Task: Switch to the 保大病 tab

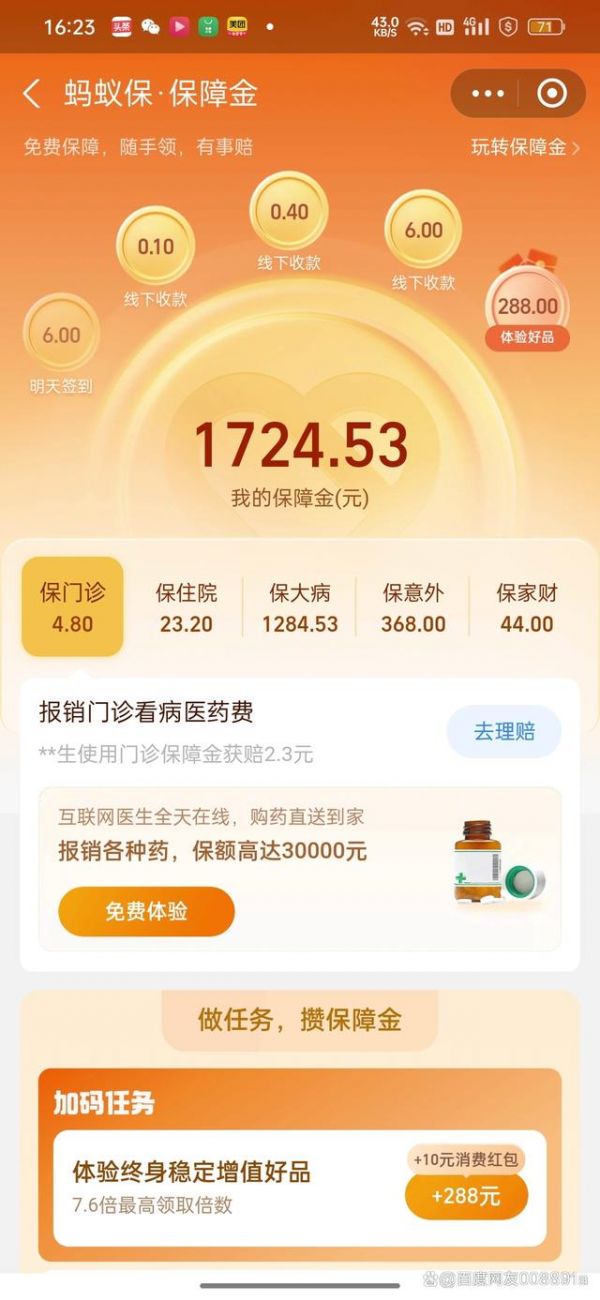Action: tap(300, 608)
